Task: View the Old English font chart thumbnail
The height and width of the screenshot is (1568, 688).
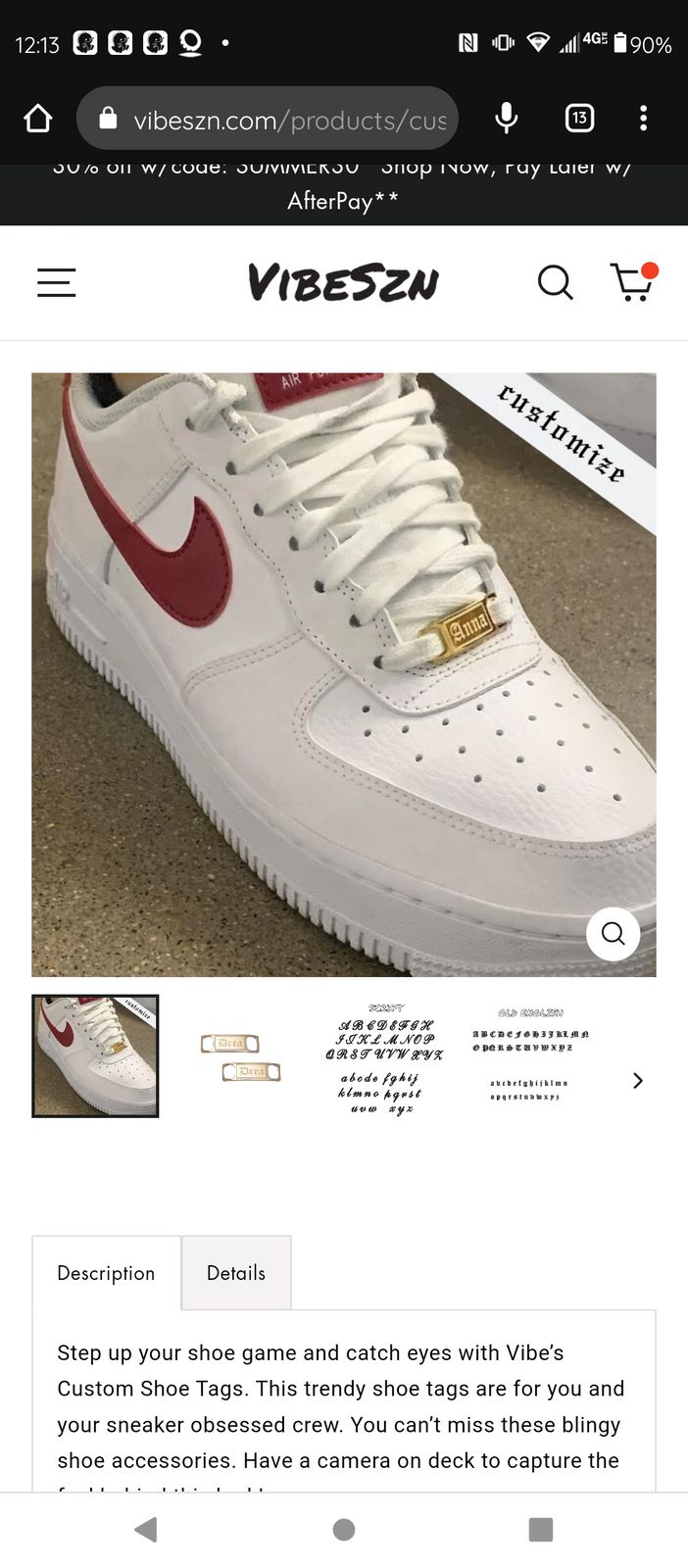Action: click(530, 1054)
